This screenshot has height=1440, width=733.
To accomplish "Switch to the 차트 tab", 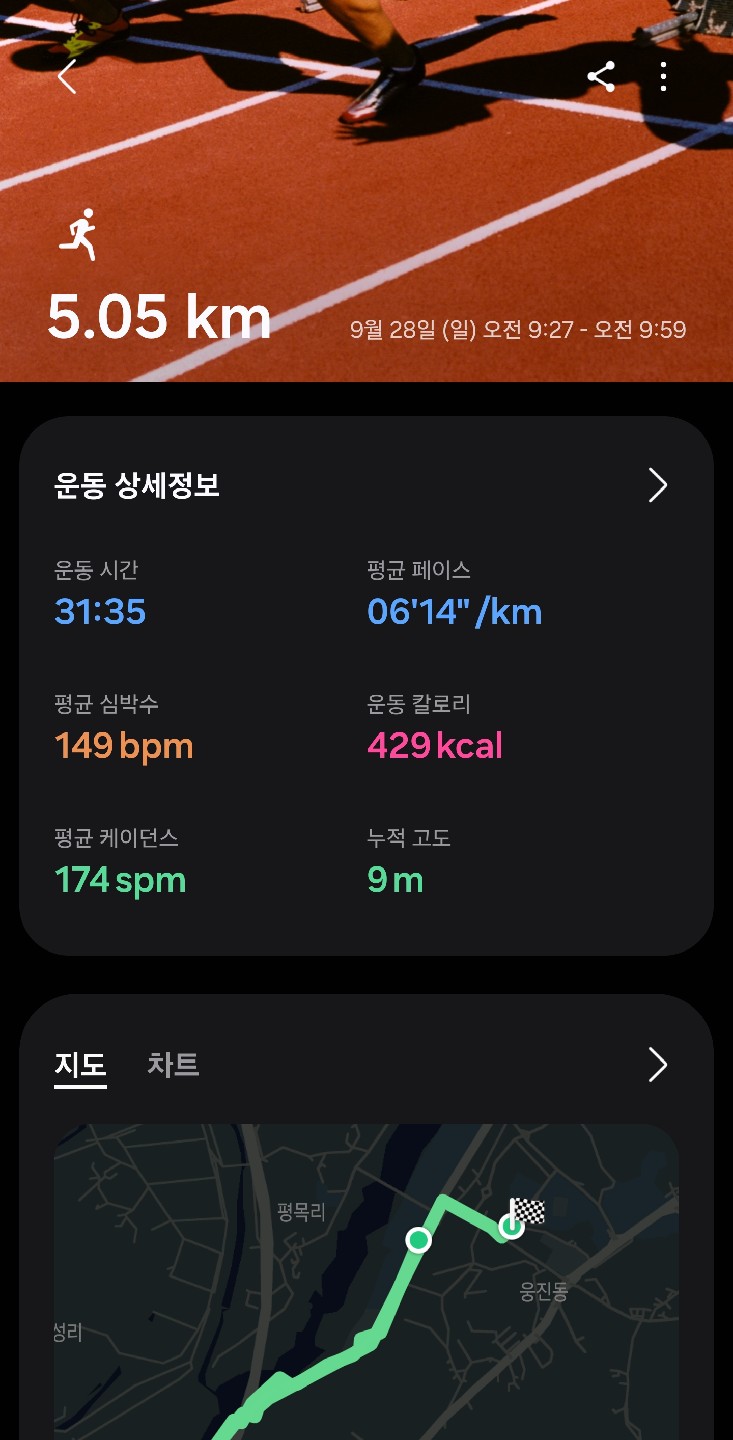I will tap(173, 1065).
